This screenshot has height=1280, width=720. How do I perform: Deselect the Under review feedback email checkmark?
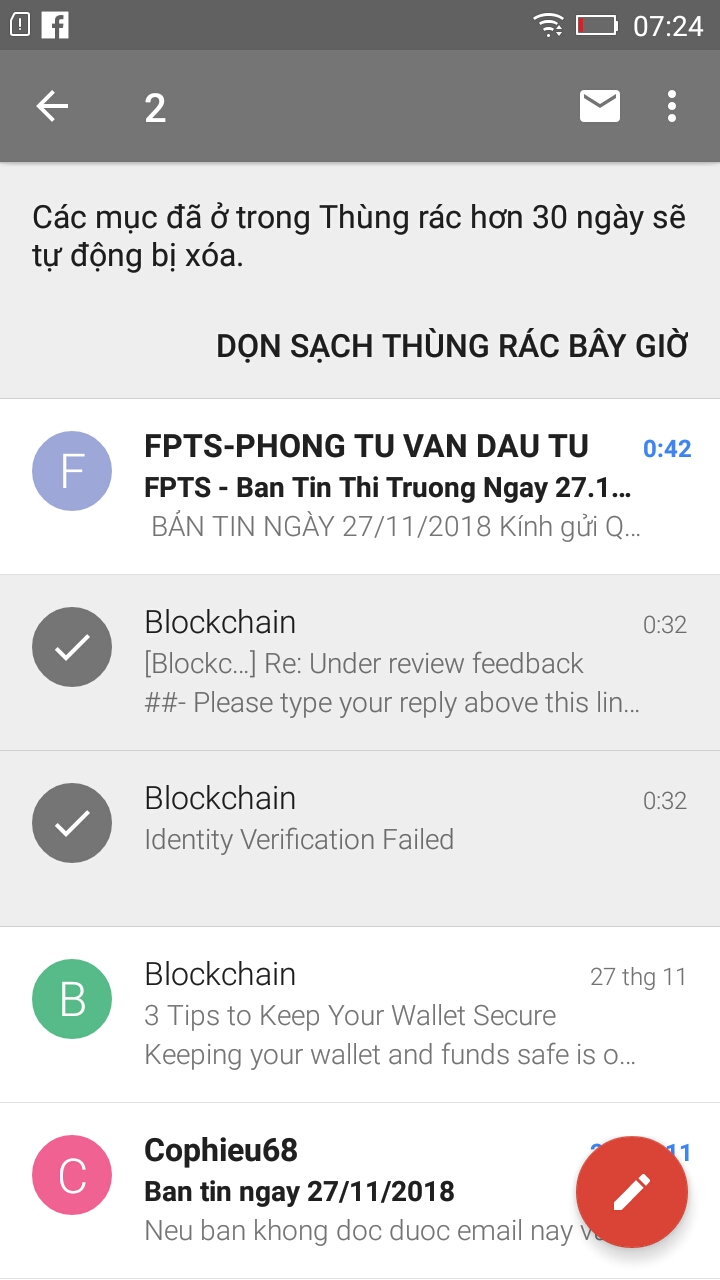(72, 647)
